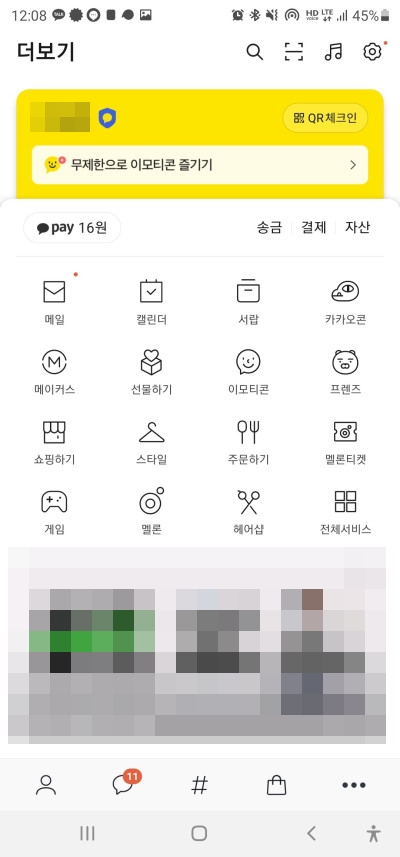Open search from the top bar
This screenshot has height=857, width=400.
click(255, 52)
